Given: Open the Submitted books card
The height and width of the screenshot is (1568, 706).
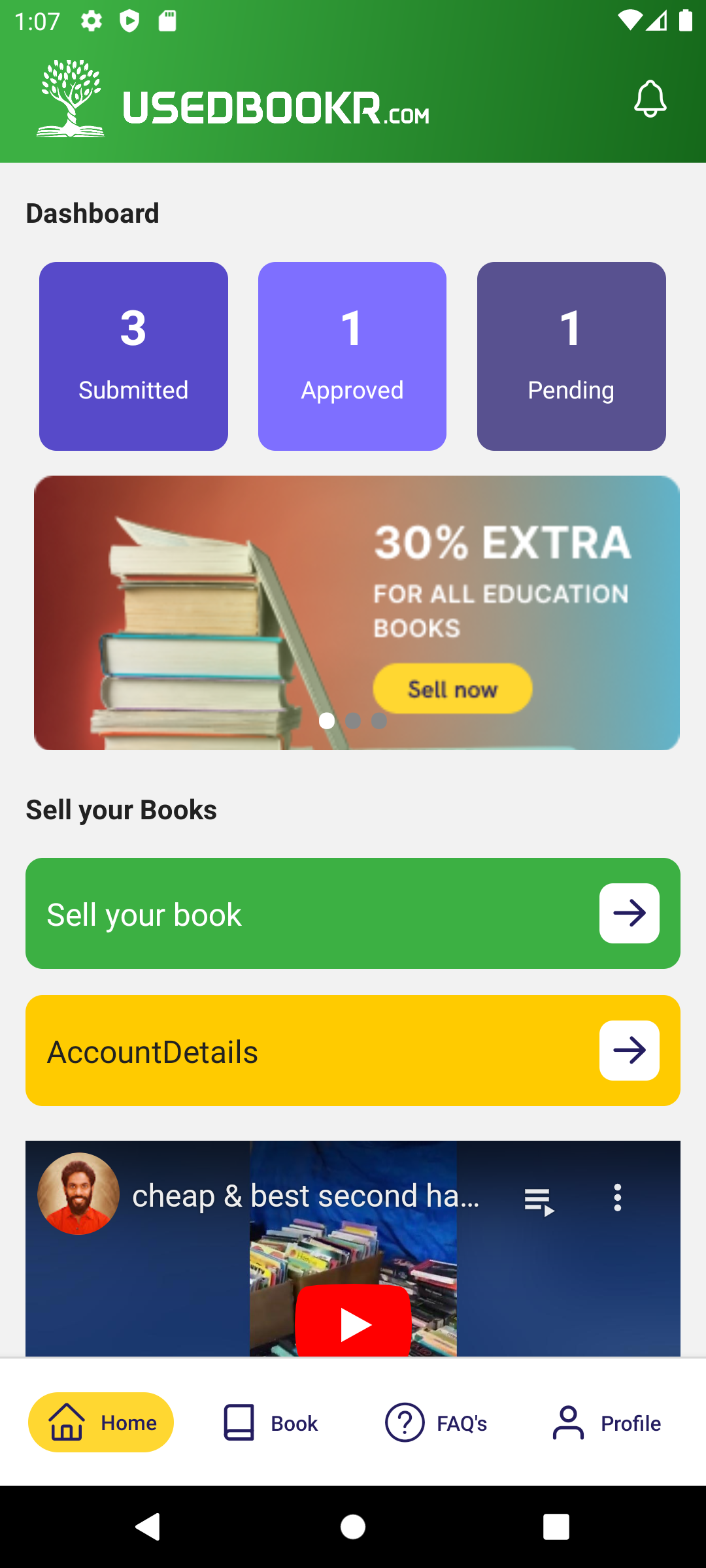Looking at the screenshot, I should coord(133,356).
